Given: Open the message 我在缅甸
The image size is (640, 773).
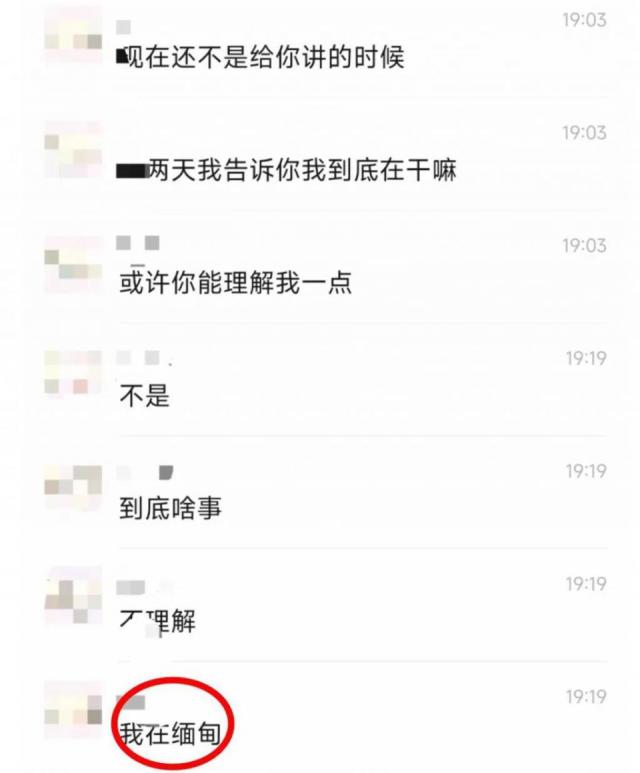Looking at the screenshot, I should tap(170, 736).
